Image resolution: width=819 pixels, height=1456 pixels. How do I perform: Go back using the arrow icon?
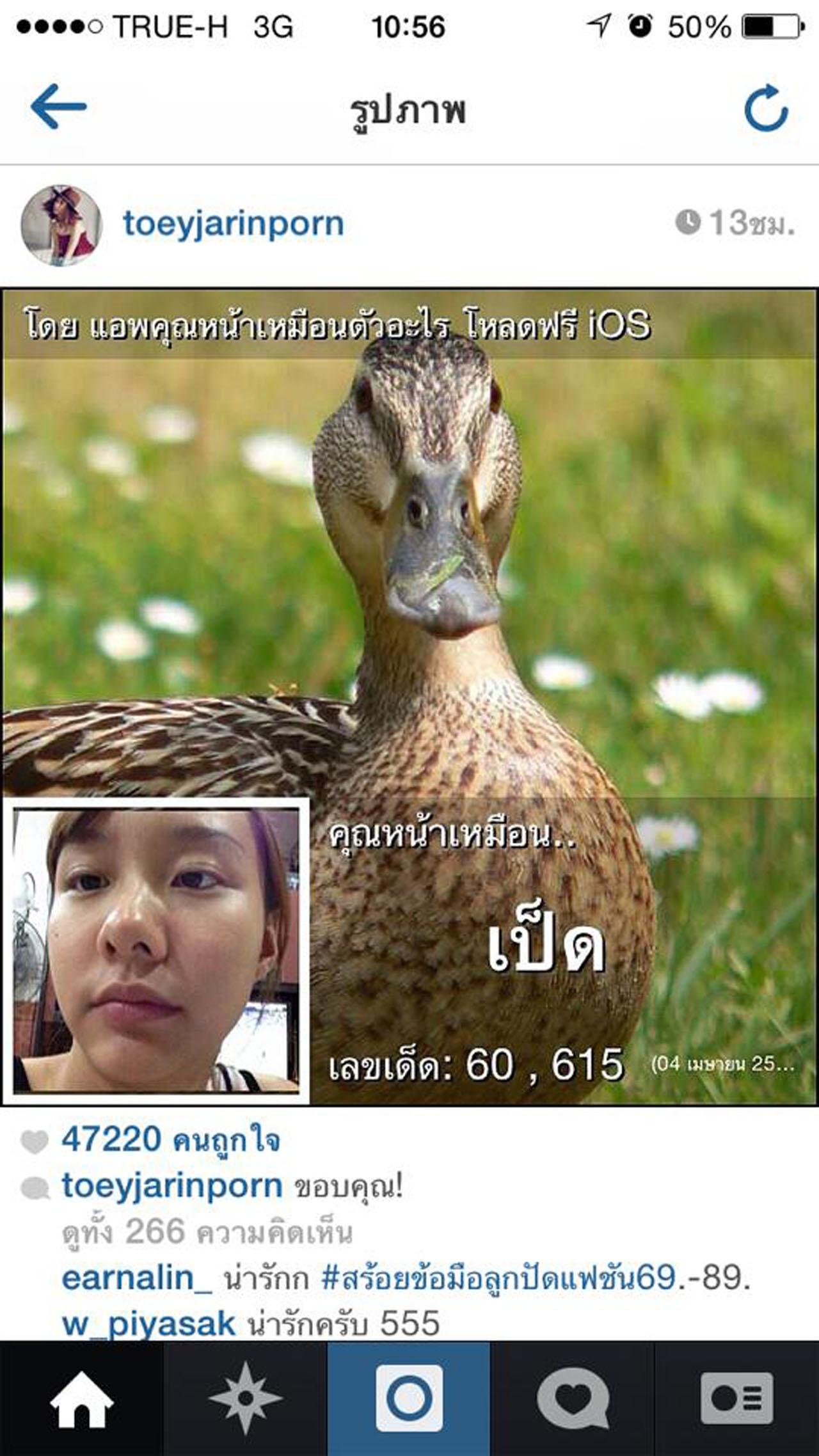[x=58, y=106]
